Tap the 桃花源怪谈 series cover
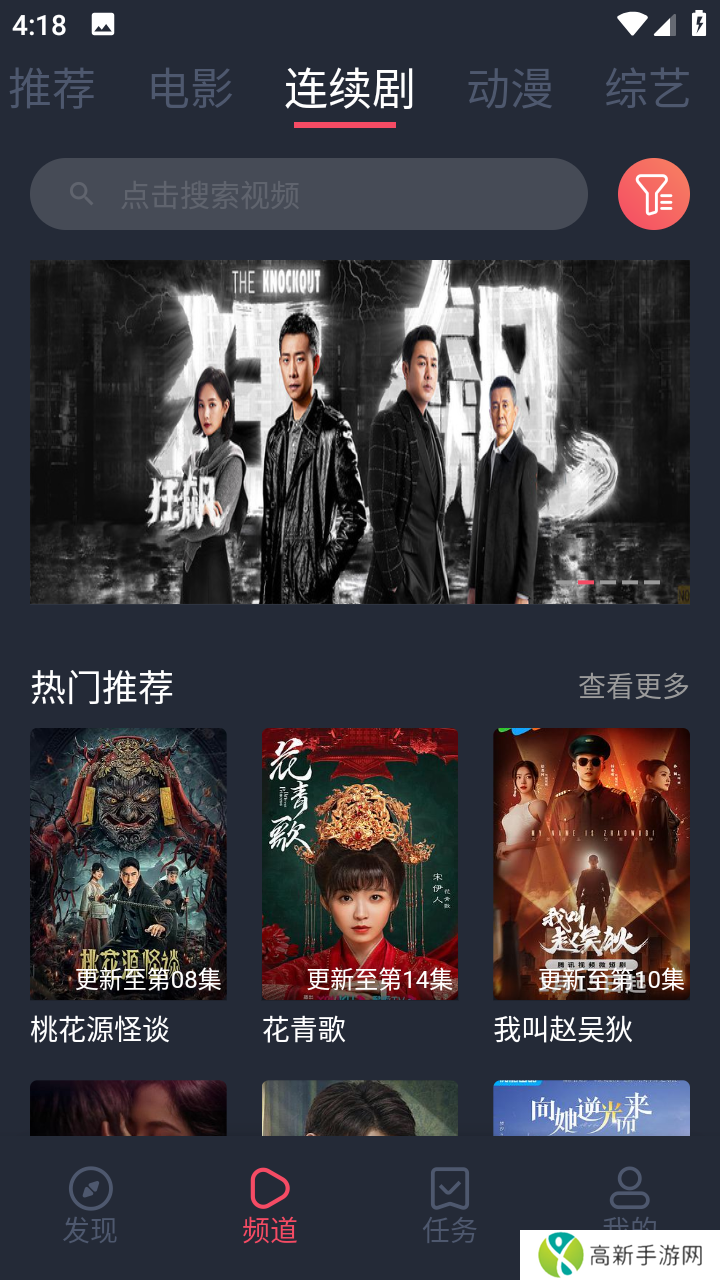Image resolution: width=720 pixels, height=1280 pixels. [128, 863]
